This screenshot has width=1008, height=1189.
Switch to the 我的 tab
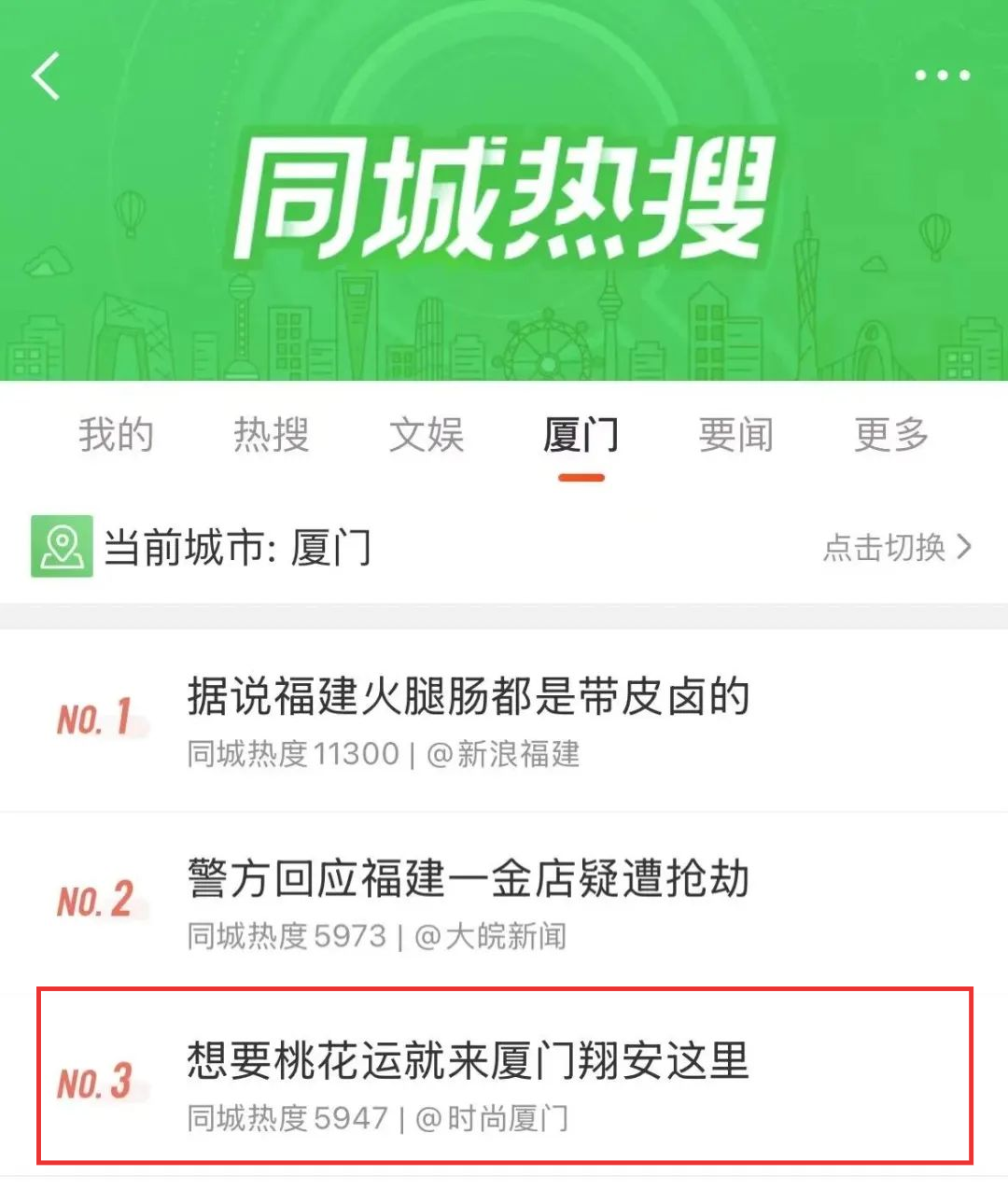[x=116, y=435]
